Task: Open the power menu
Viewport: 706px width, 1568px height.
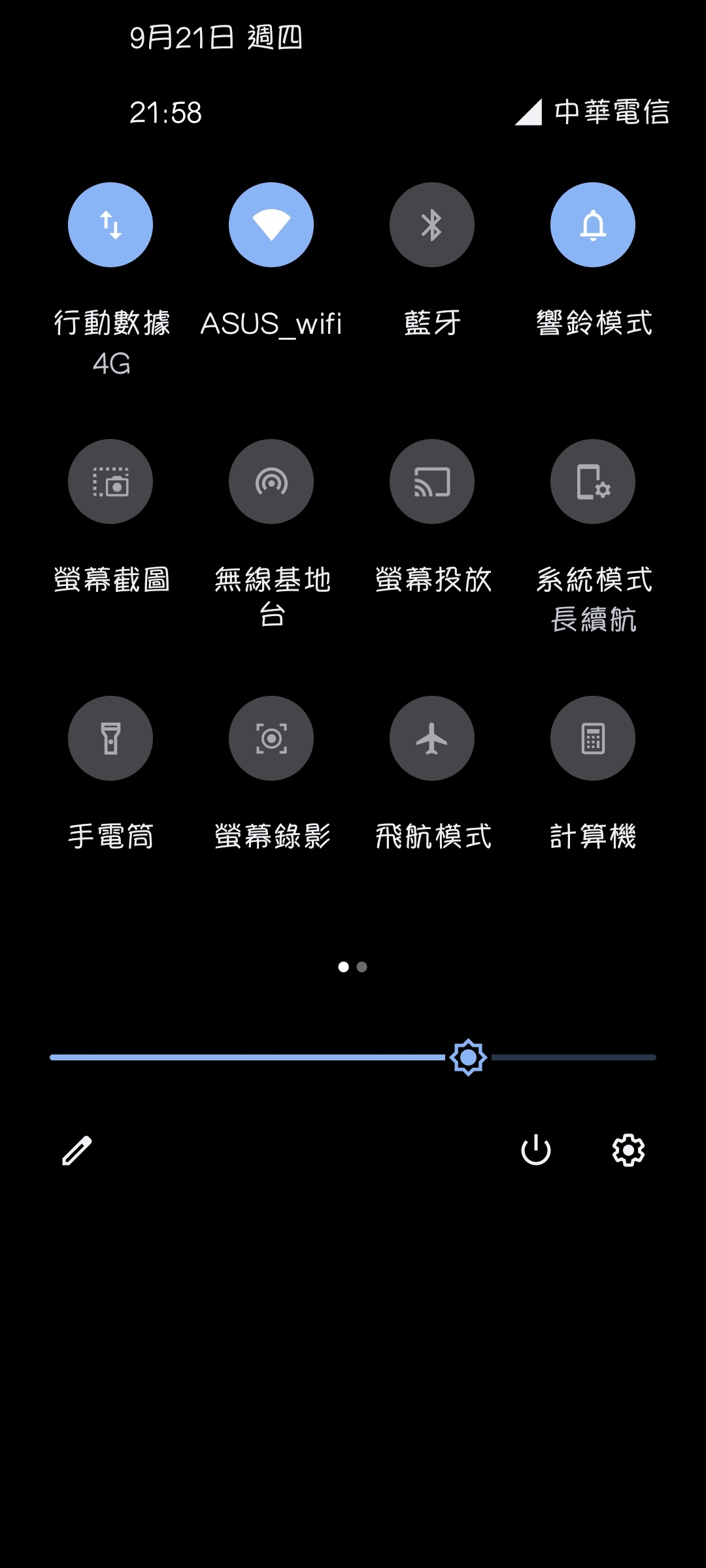Action: coord(535,1151)
